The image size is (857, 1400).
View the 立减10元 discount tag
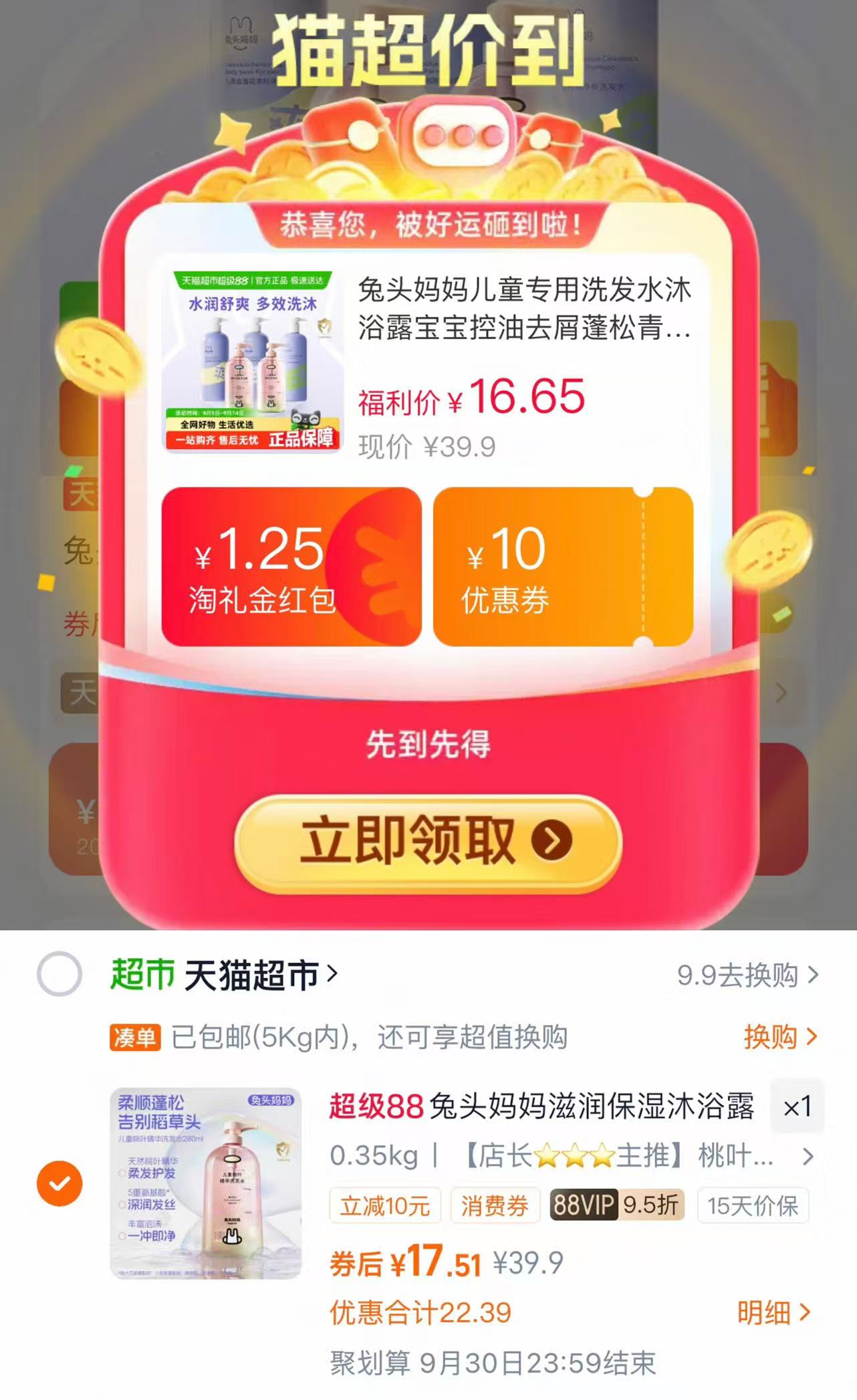click(385, 1205)
